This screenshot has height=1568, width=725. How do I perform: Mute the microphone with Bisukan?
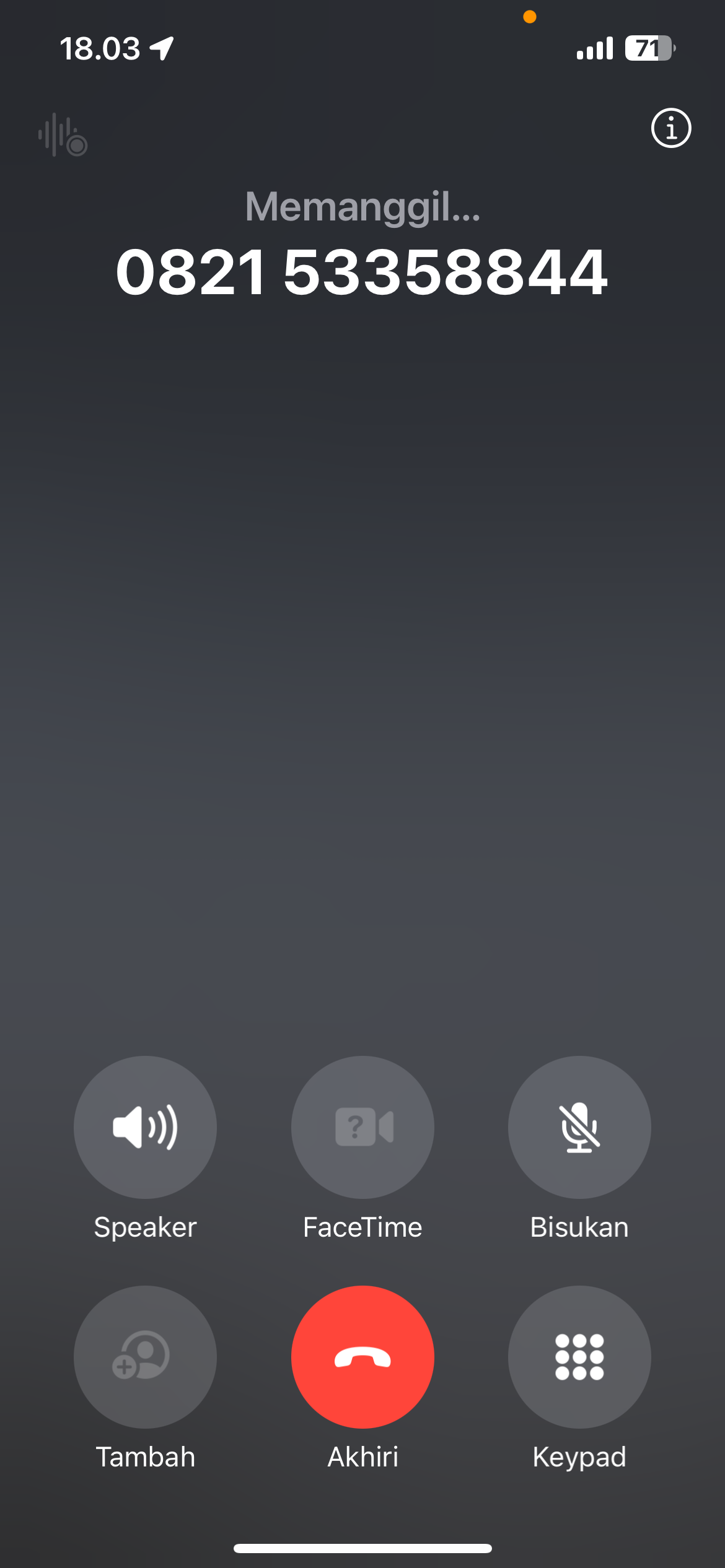tap(579, 1126)
